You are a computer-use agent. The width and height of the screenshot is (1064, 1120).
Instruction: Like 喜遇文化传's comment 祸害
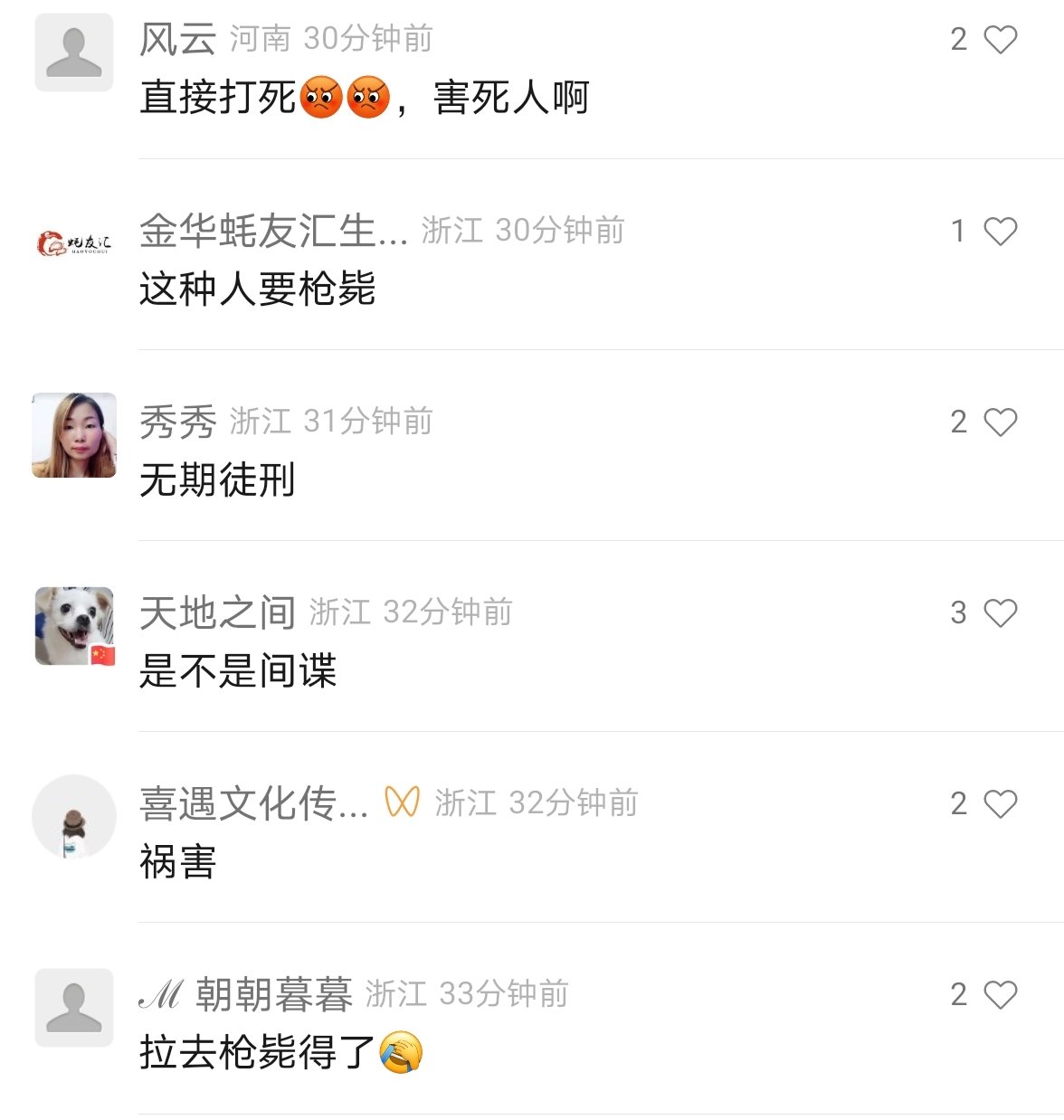(x=1000, y=804)
